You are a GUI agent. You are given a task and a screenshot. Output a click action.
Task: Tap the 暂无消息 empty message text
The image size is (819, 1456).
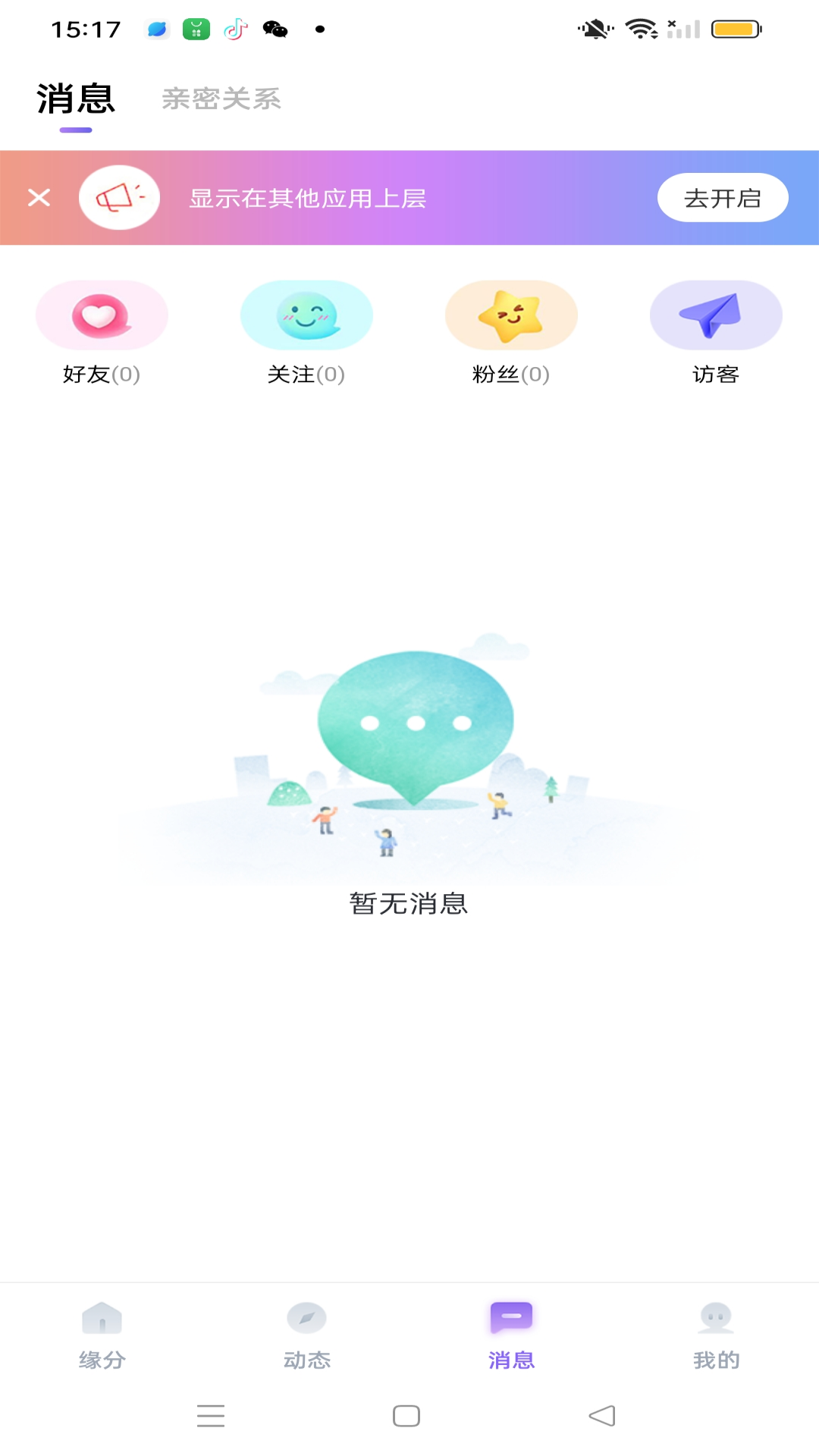pos(409,904)
